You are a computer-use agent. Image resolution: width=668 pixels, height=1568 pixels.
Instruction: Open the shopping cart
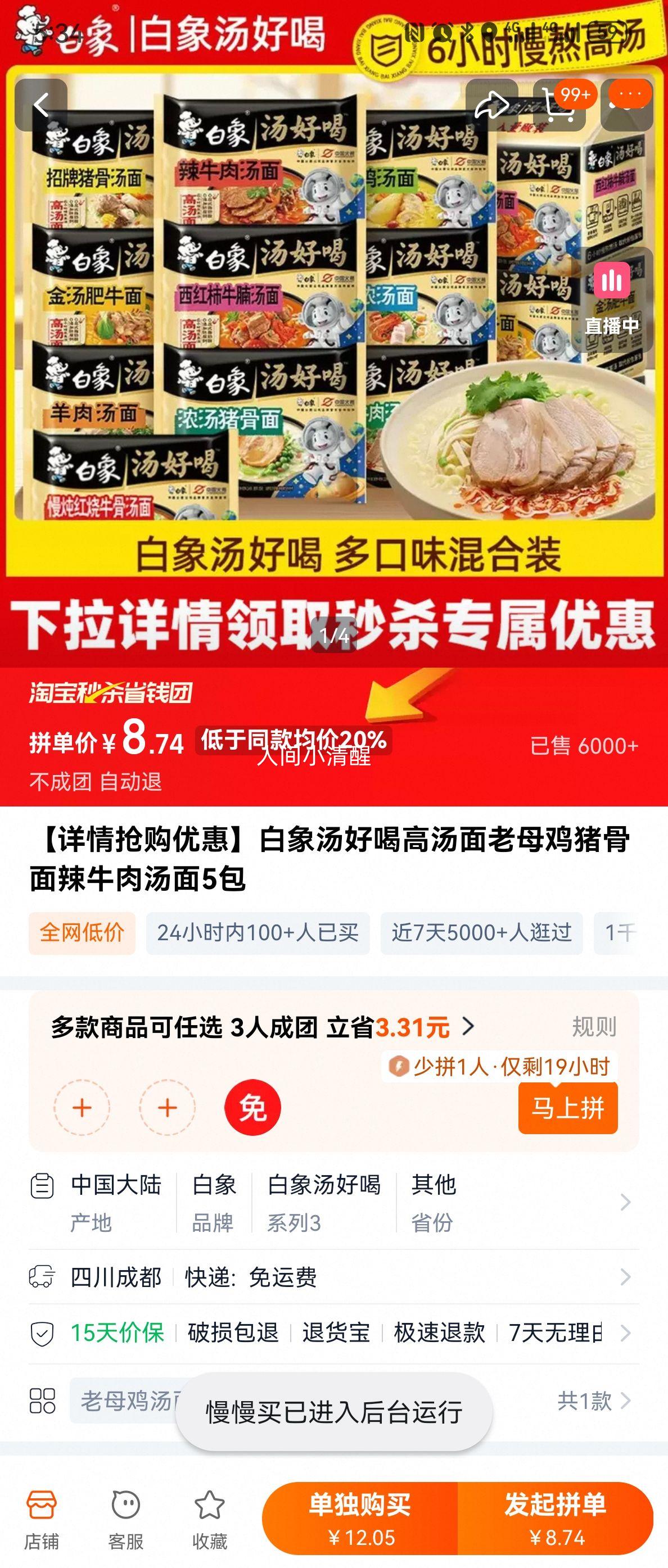[x=559, y=105]
